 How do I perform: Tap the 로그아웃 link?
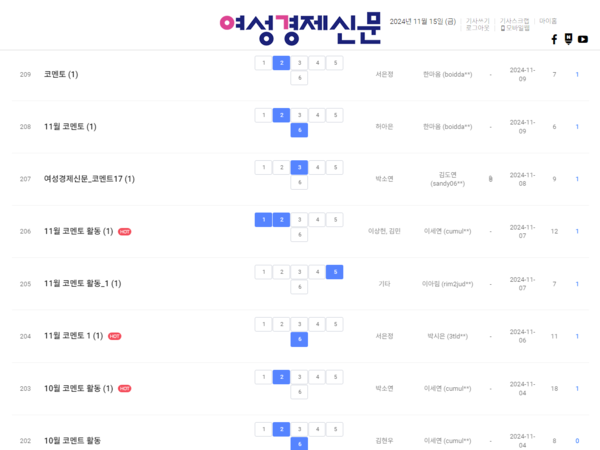coord(477,28)
